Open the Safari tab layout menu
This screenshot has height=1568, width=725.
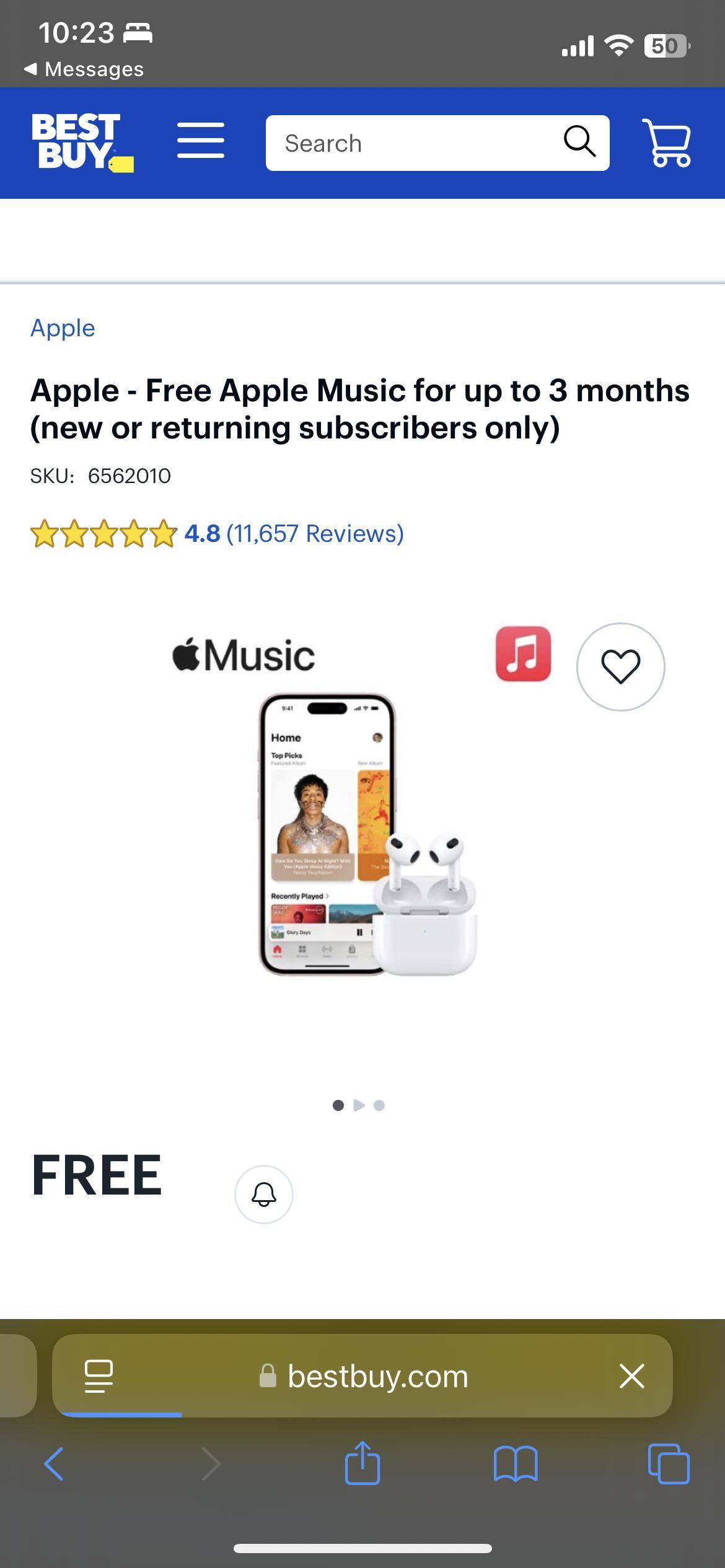[99, 1377]
